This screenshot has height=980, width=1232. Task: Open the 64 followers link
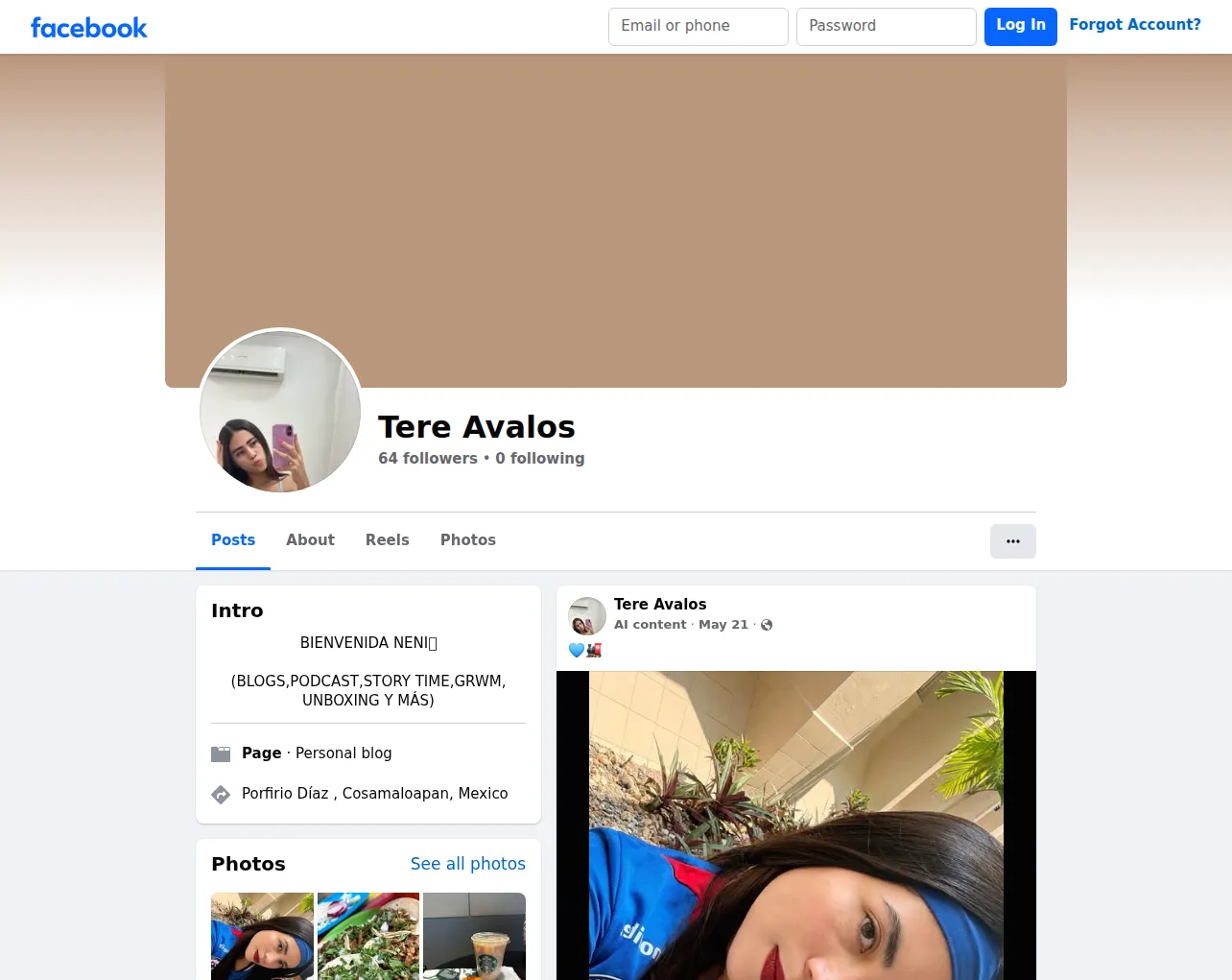(x=428, y=459)
